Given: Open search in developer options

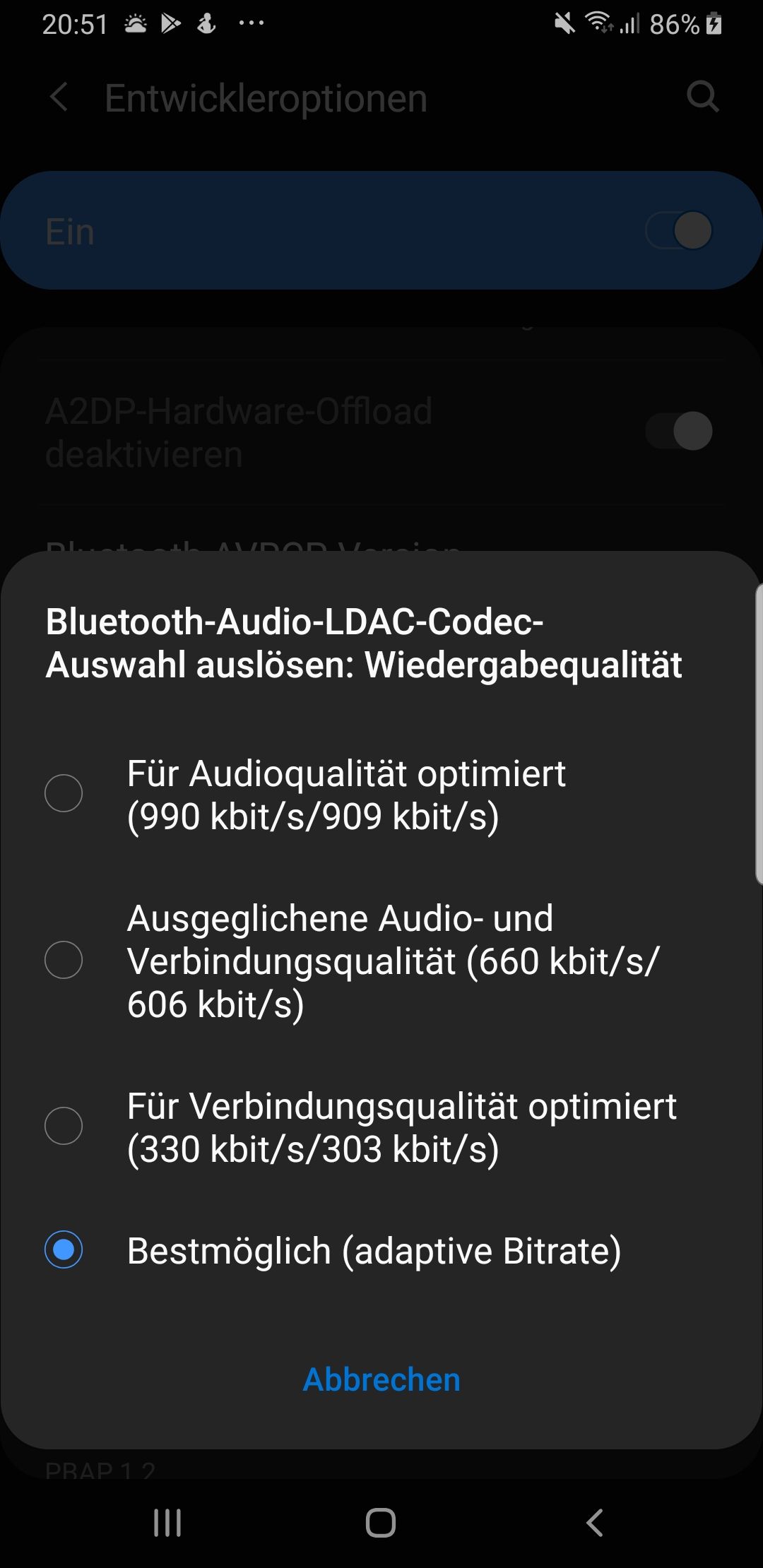Looking at the screenshot, I should (702, 97).
